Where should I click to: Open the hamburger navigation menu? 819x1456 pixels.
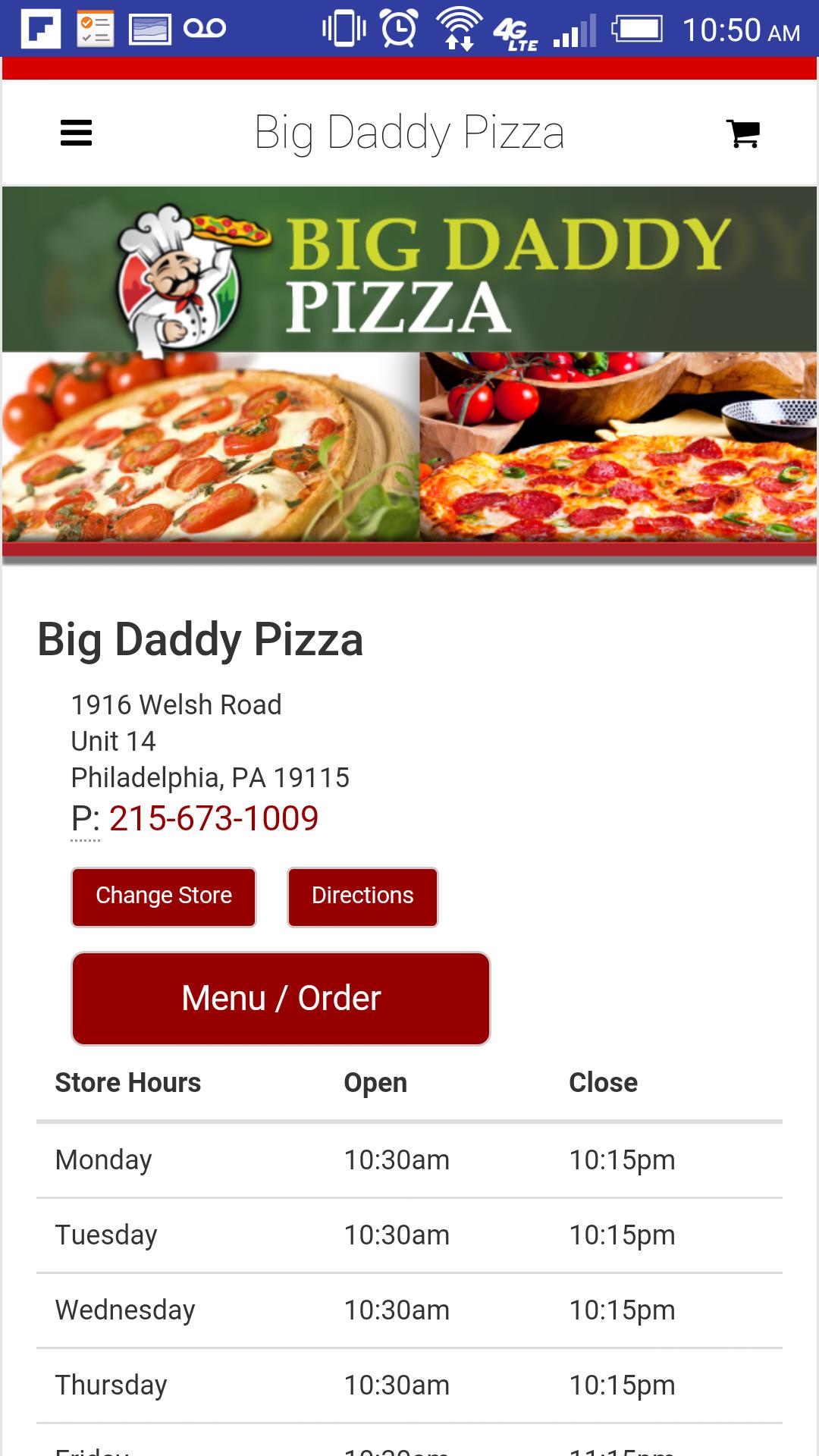click(75, 132)
